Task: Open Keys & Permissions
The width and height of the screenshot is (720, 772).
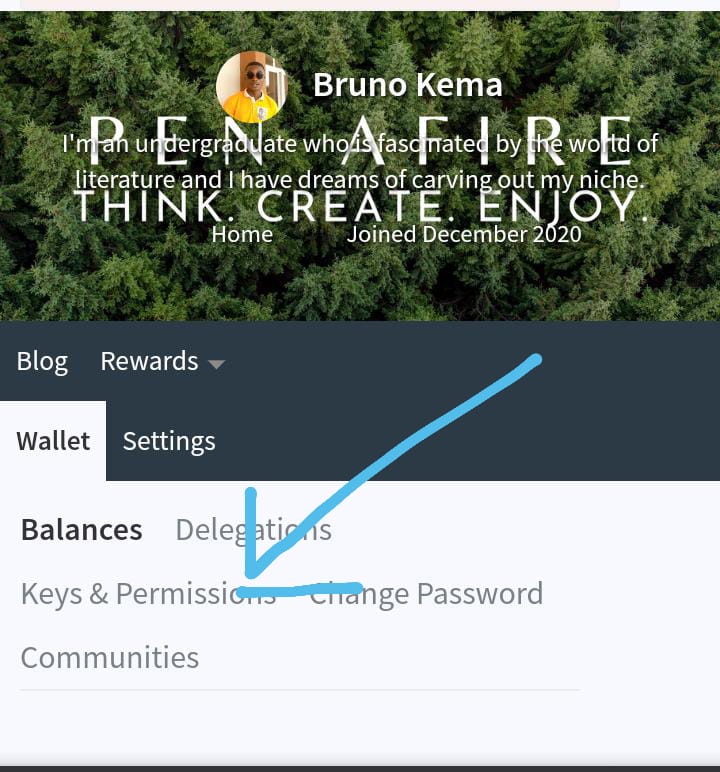Action: pyautogui.click(x=148, y=594)
